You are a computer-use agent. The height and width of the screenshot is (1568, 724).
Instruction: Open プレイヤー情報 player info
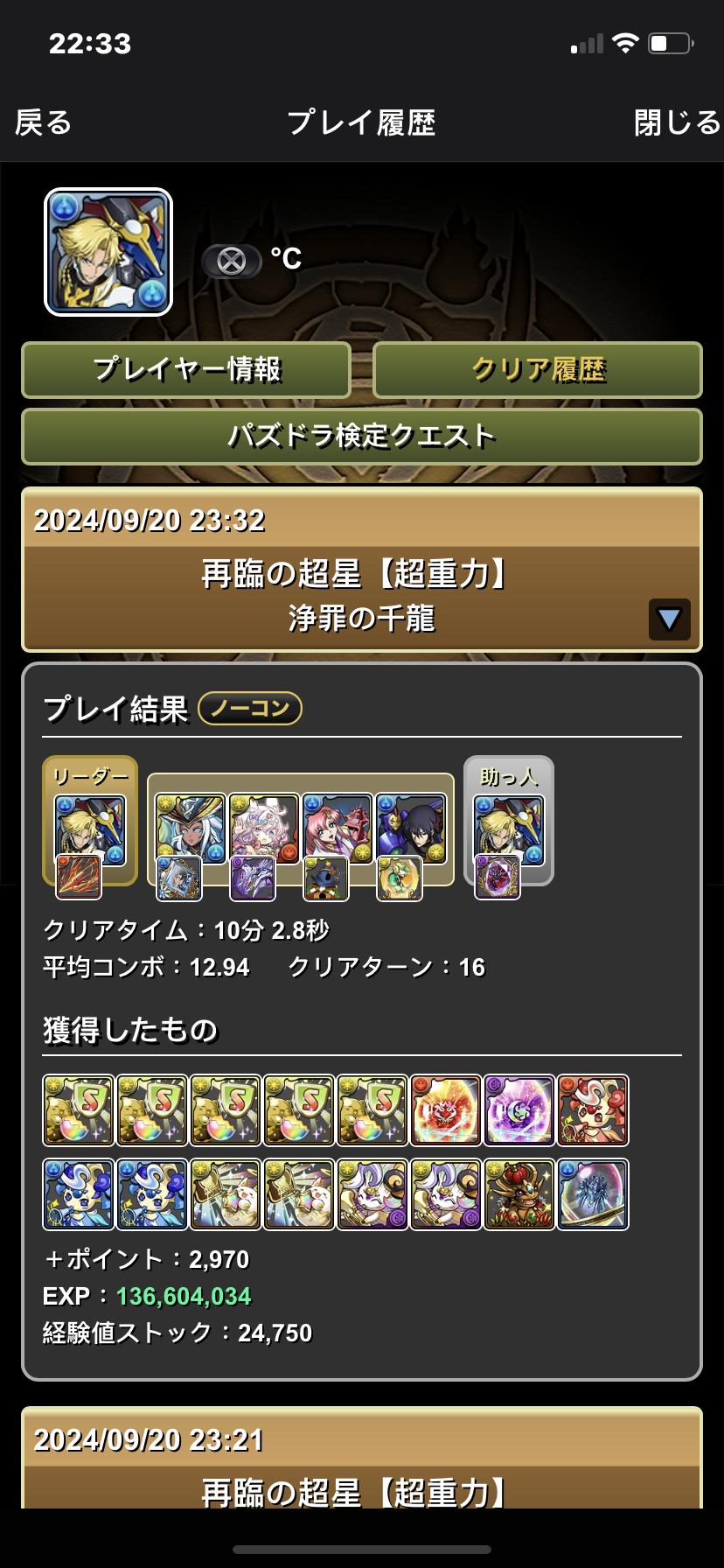point(186,369)
